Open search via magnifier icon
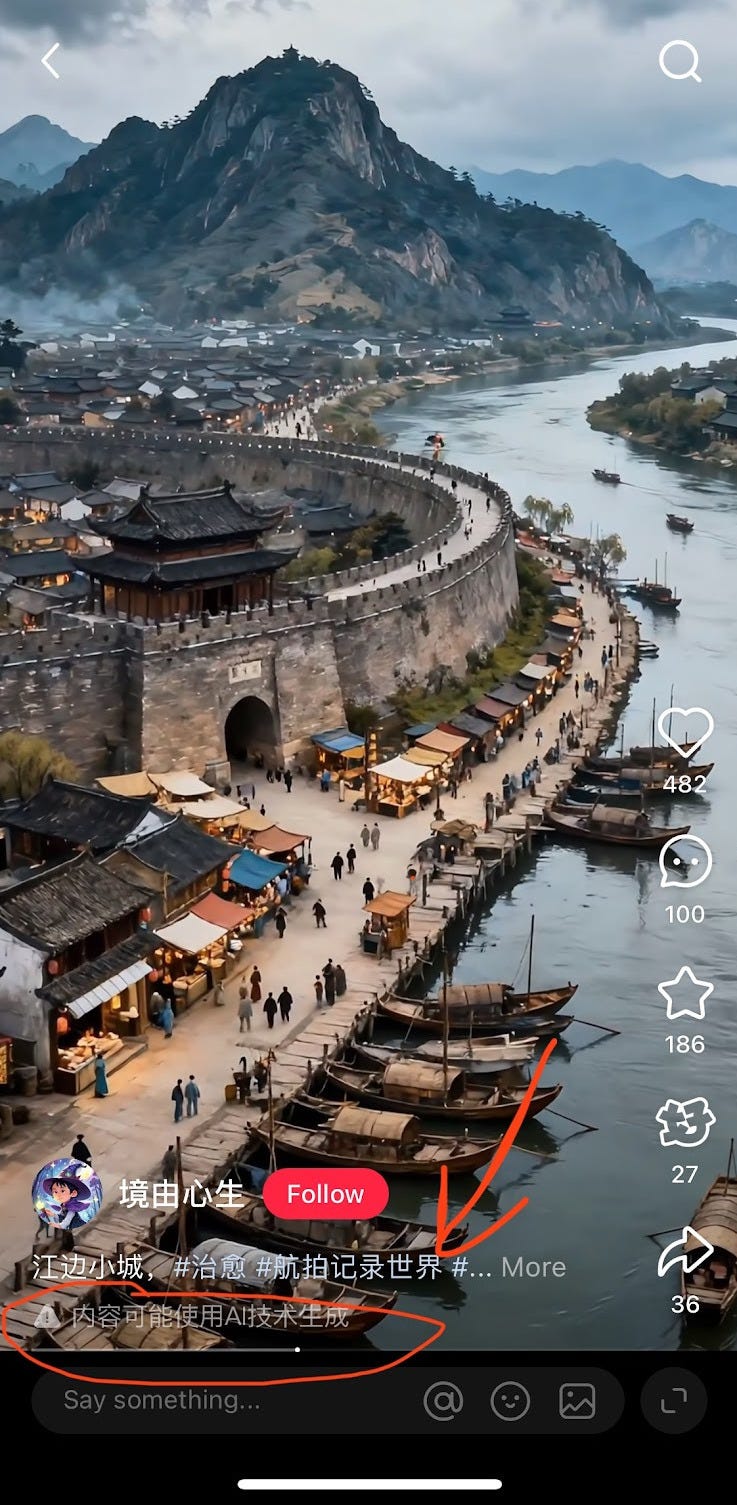737x1505 pixels. tap(680, 62)
